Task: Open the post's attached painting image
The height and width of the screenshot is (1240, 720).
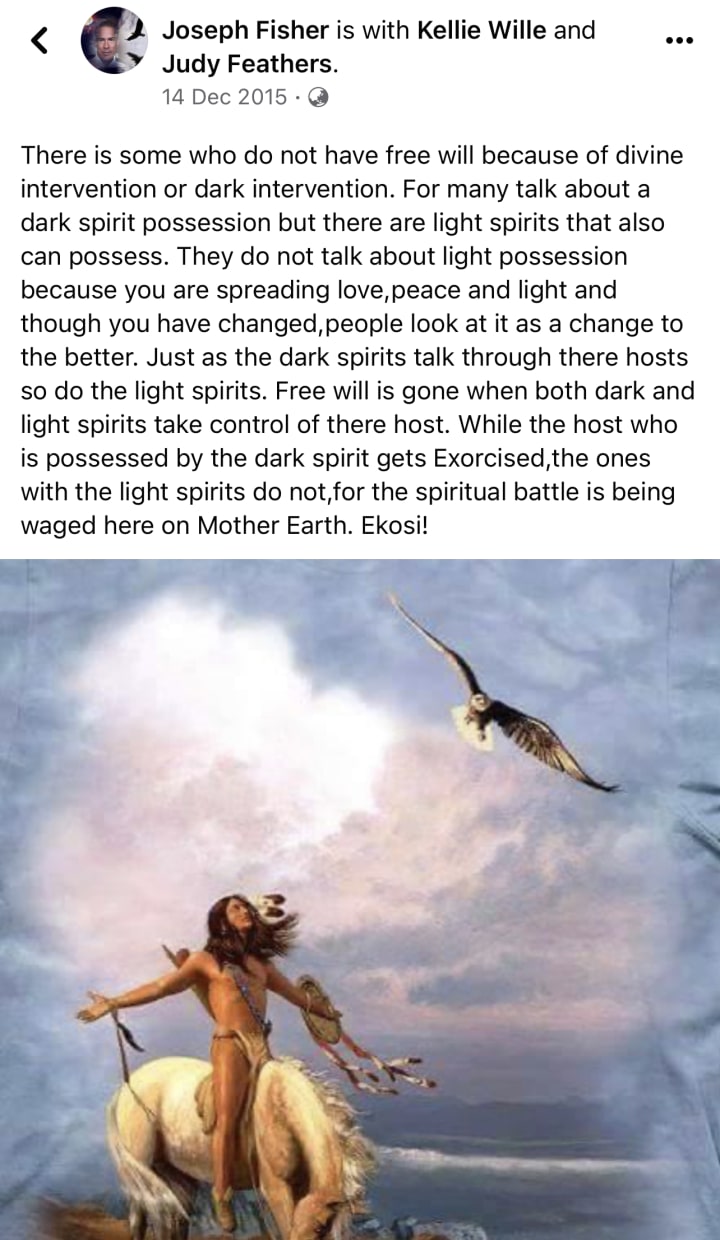Action: (360, 900)
